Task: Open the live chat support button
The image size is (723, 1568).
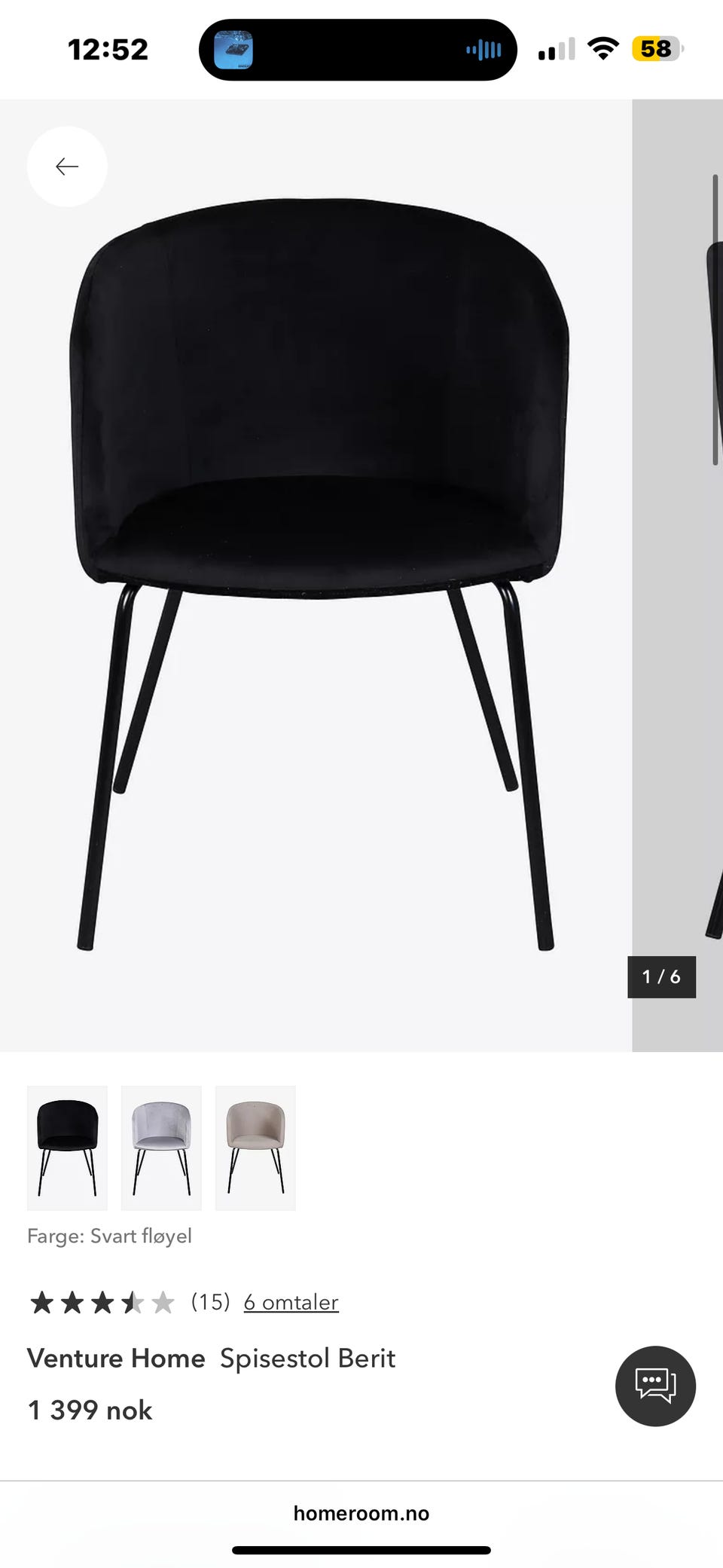Action: pos(655,1386)
